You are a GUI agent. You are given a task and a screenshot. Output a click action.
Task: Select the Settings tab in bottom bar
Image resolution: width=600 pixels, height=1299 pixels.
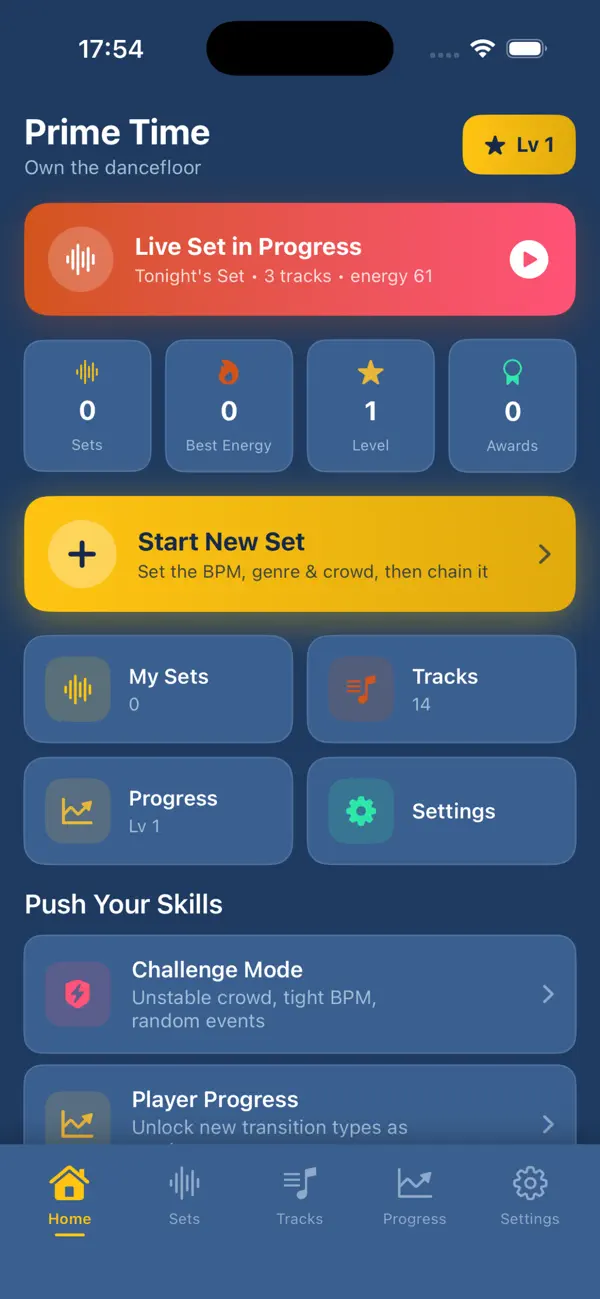coord(530,1197)
